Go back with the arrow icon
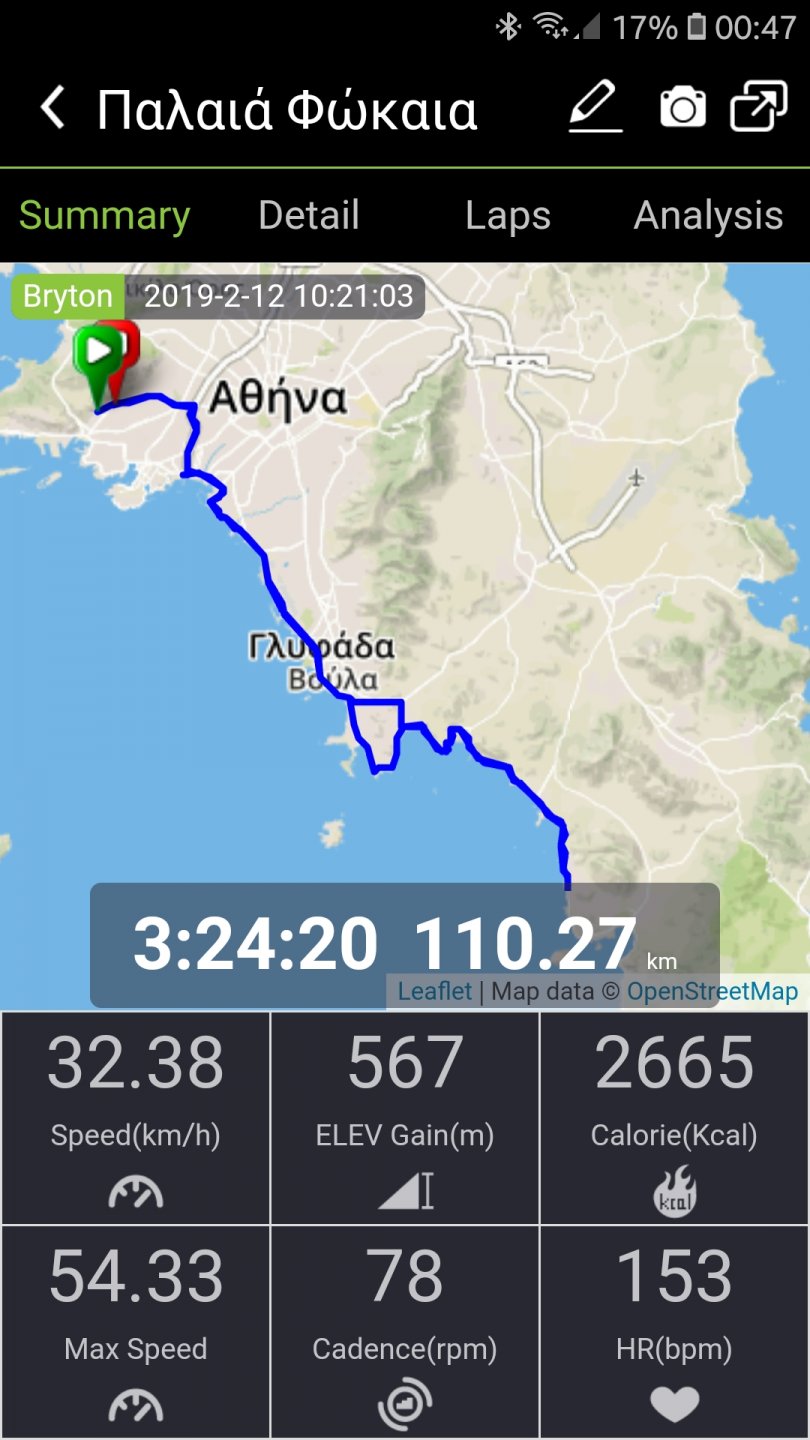The width and height of the screenshot is (810, 1440). (x=53, y=108)
